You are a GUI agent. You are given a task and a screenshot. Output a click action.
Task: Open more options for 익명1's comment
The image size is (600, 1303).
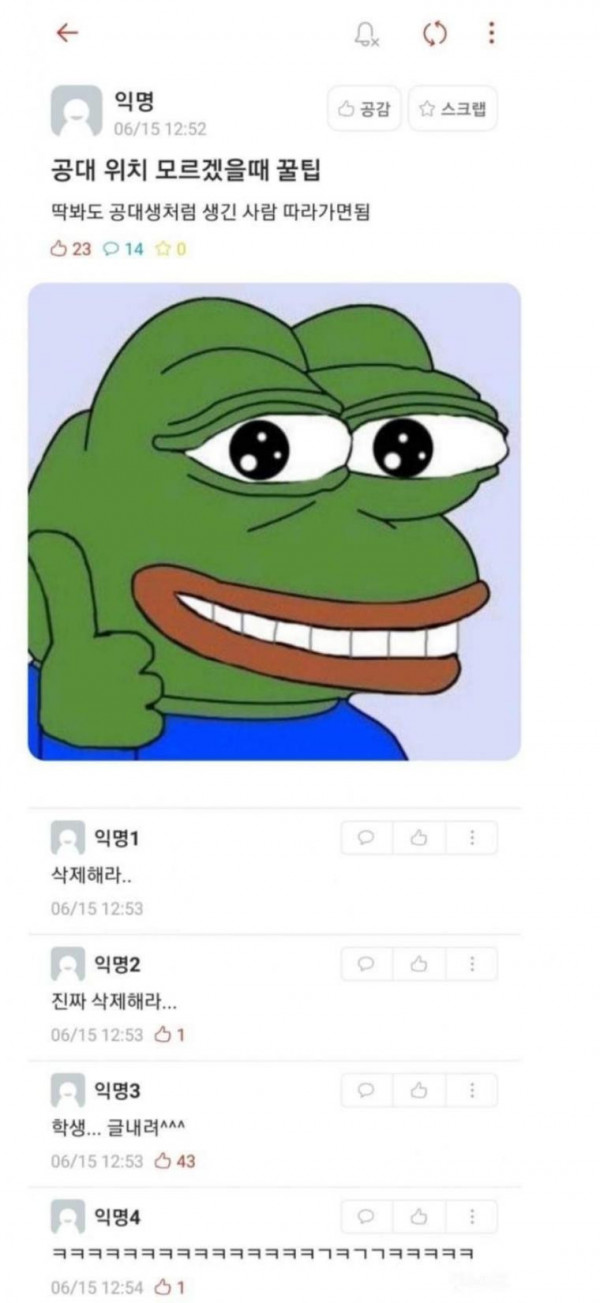point(471,838)
